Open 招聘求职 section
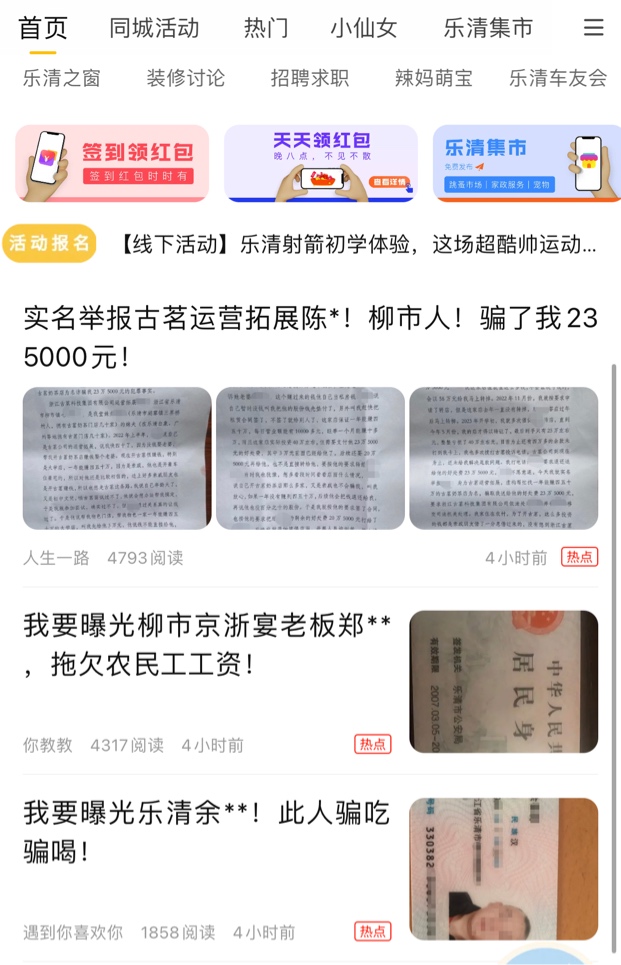The width and height of the screenshot is (621, 965). tap(310, 78)
